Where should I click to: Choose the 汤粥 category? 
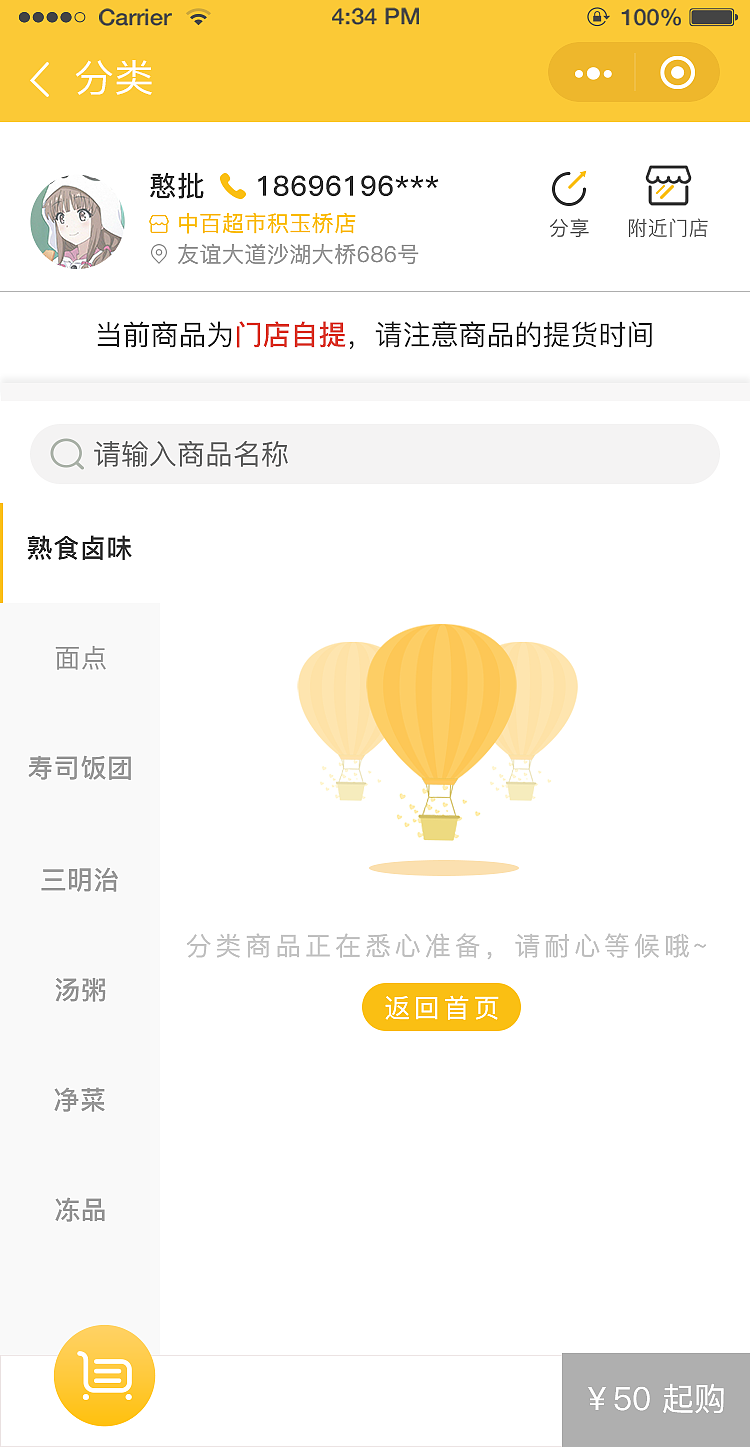pyautogui.click(x=79, y=990)
